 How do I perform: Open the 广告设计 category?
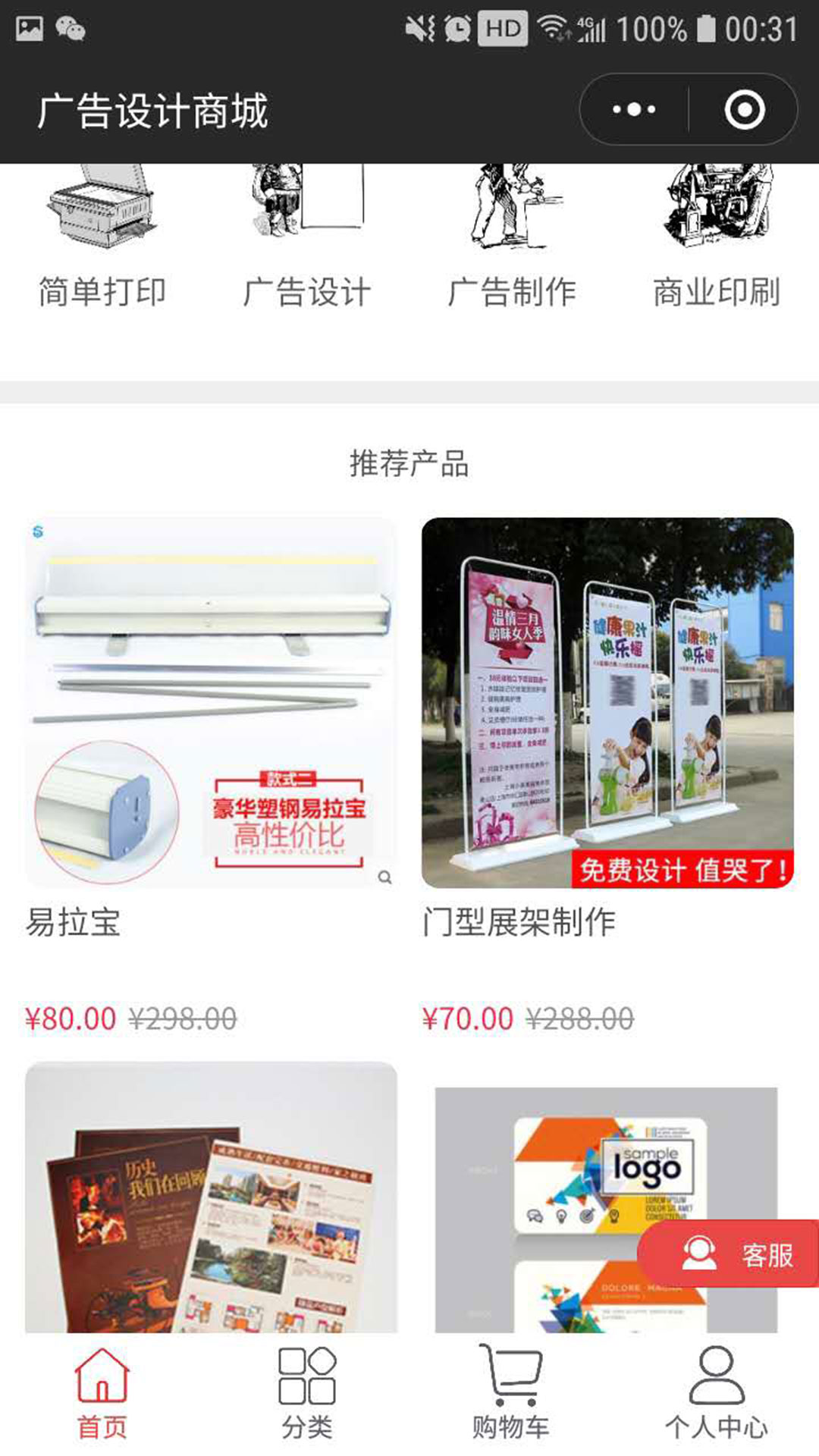click(307, 241)
